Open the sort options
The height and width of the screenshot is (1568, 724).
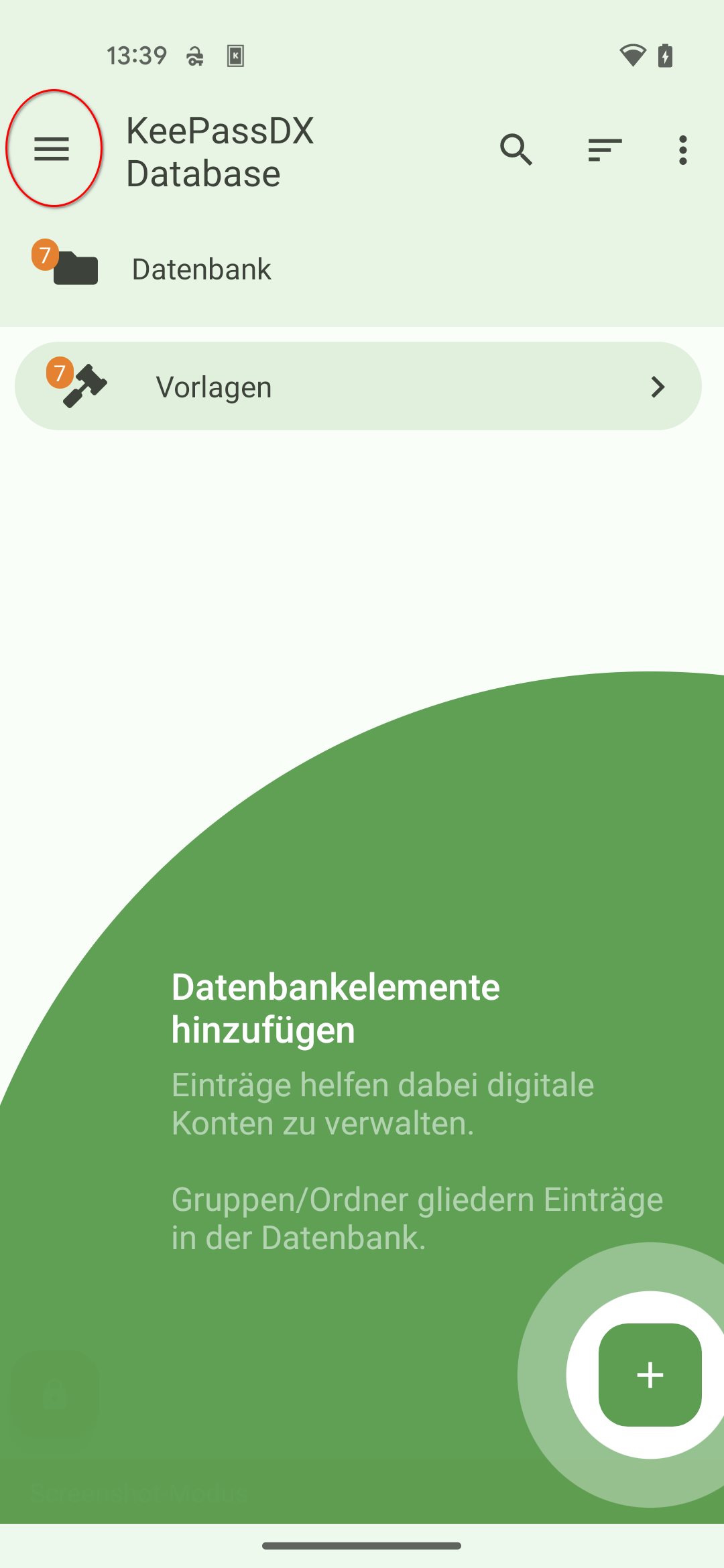tap(605, 149)
